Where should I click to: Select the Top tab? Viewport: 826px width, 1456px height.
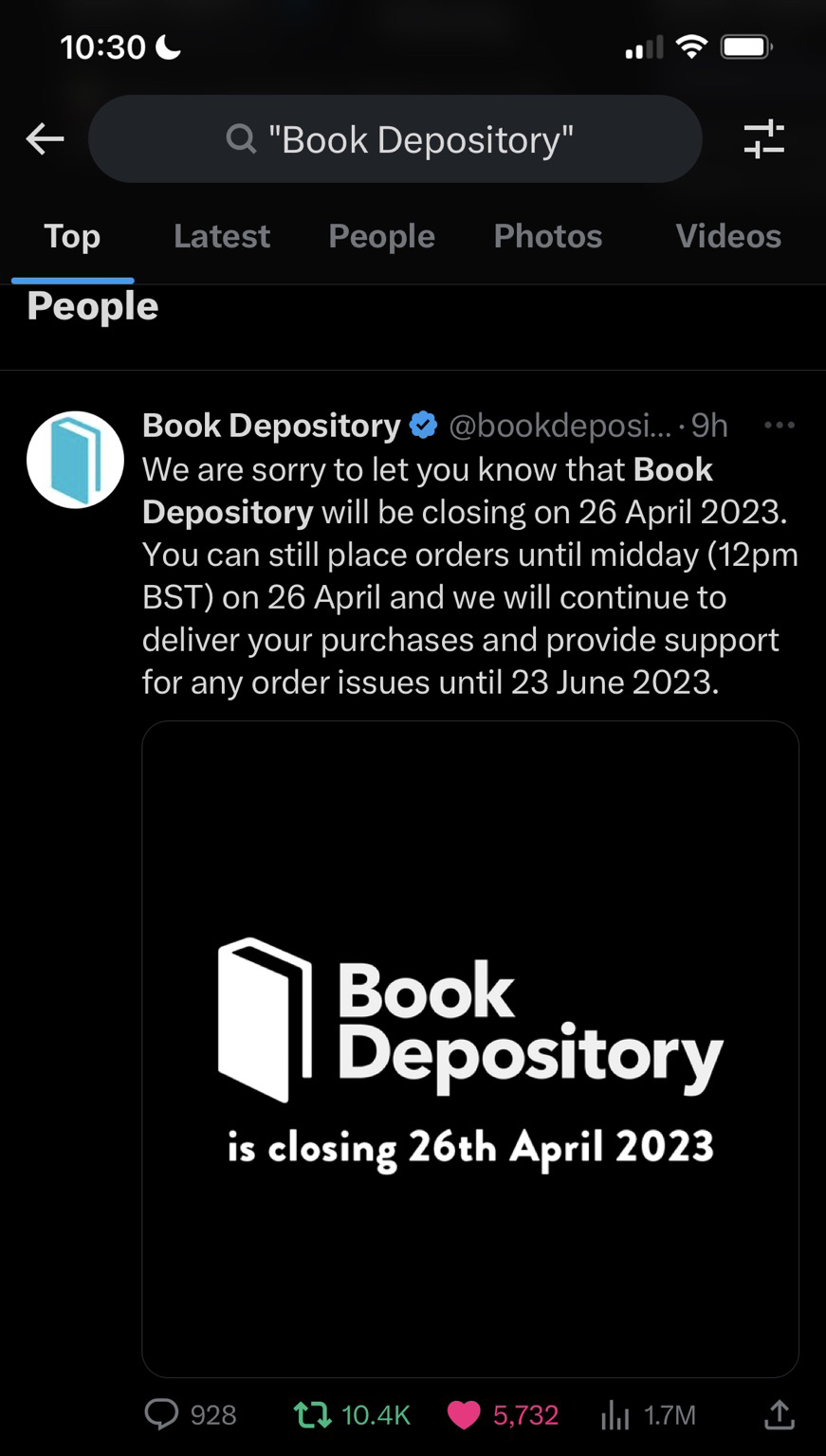(x=72, y=236)
